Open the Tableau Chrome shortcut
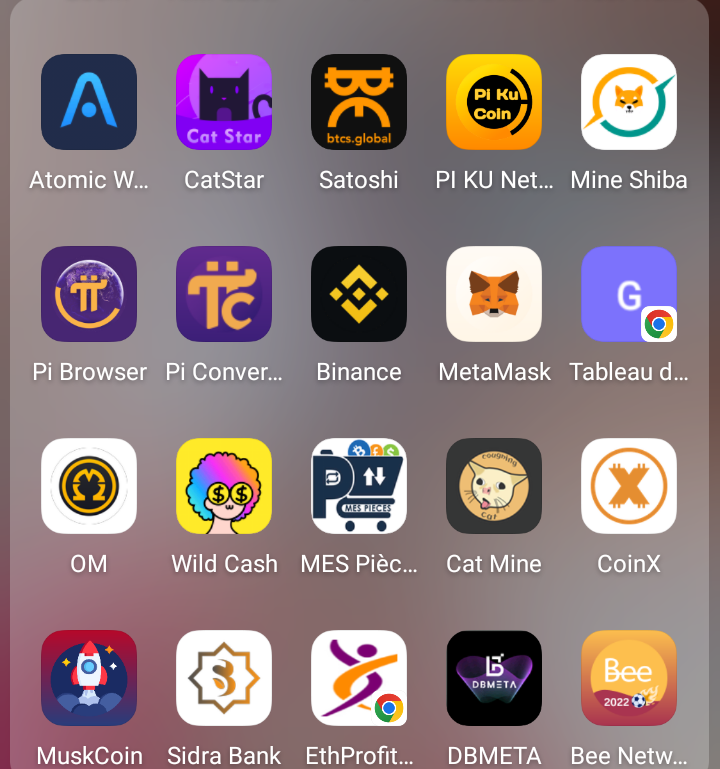This screenshot has height=769, width=720. [629, 294]
